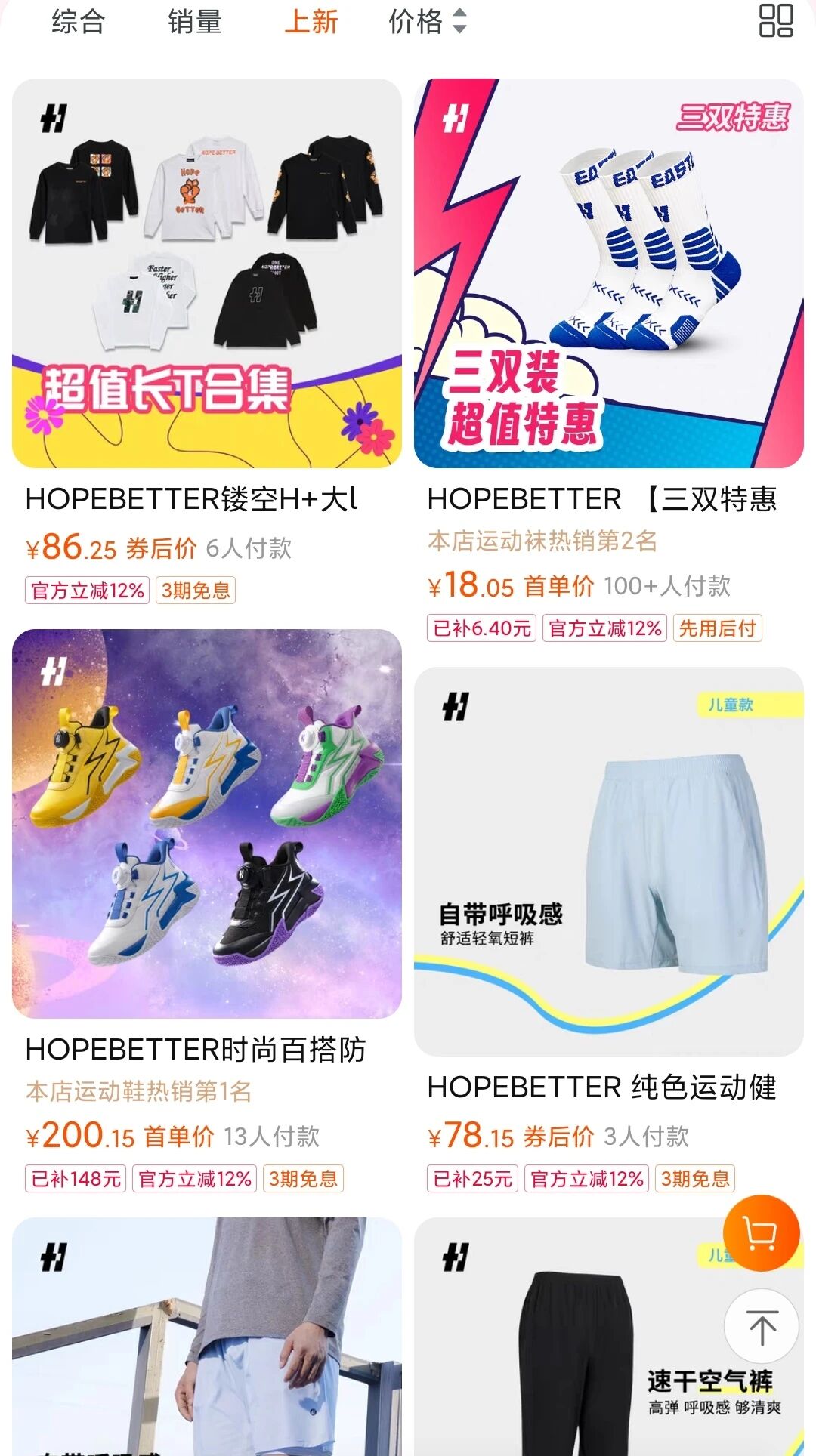The height and width of the screenshot is (1456, 816).
Task: Open the 三双特惠 socks product card
Action: (608, 273)
